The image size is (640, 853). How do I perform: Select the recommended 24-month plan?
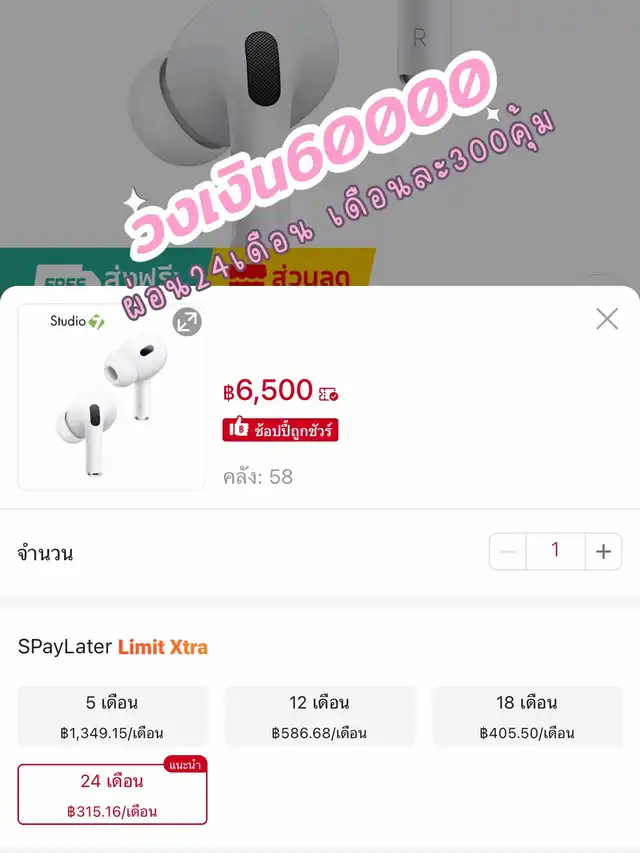point(112,794)
